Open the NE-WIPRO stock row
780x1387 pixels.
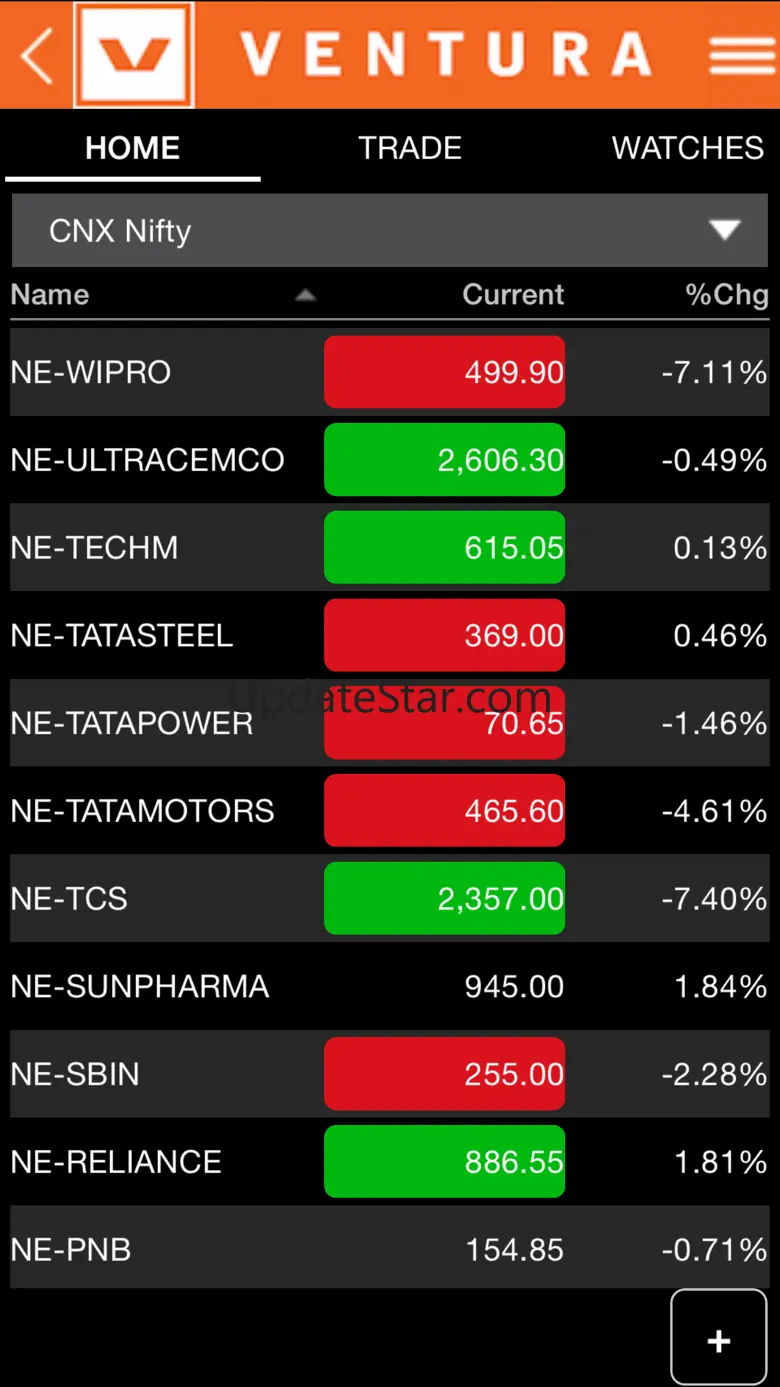click(390, 372)
